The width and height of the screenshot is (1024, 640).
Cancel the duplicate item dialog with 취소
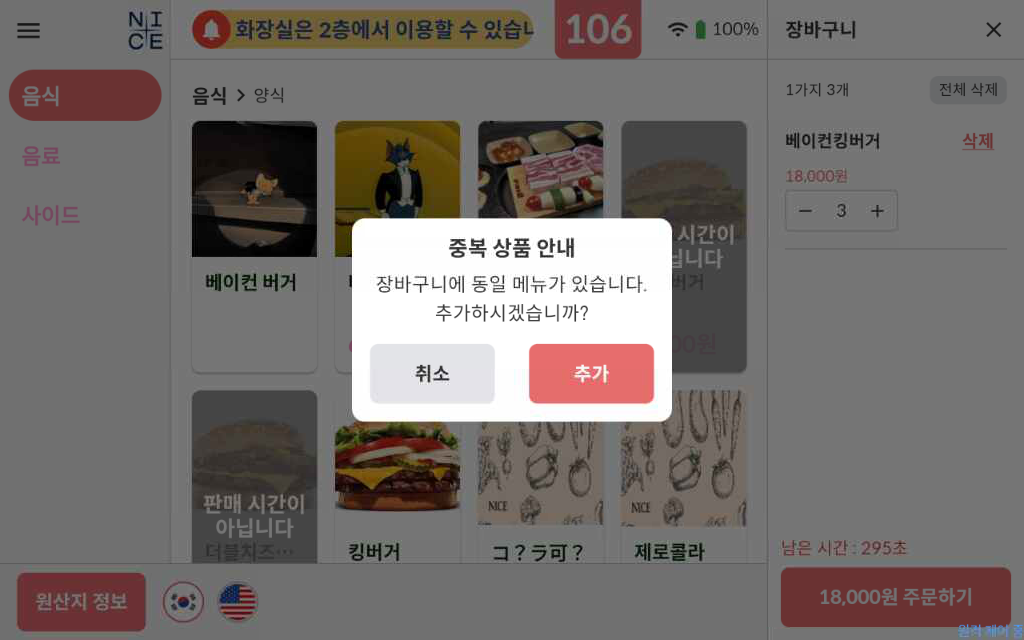pyautogui.click(x=432, y=374)
